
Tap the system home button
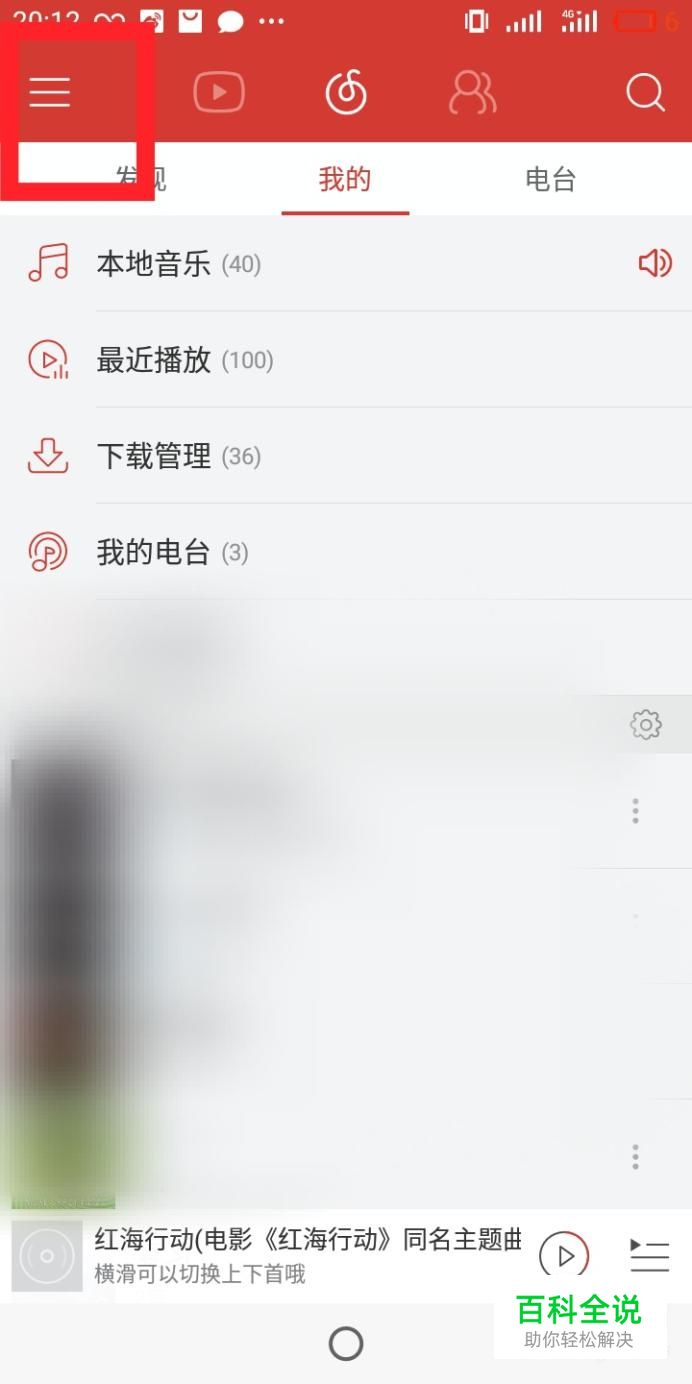click(346, 1343)
